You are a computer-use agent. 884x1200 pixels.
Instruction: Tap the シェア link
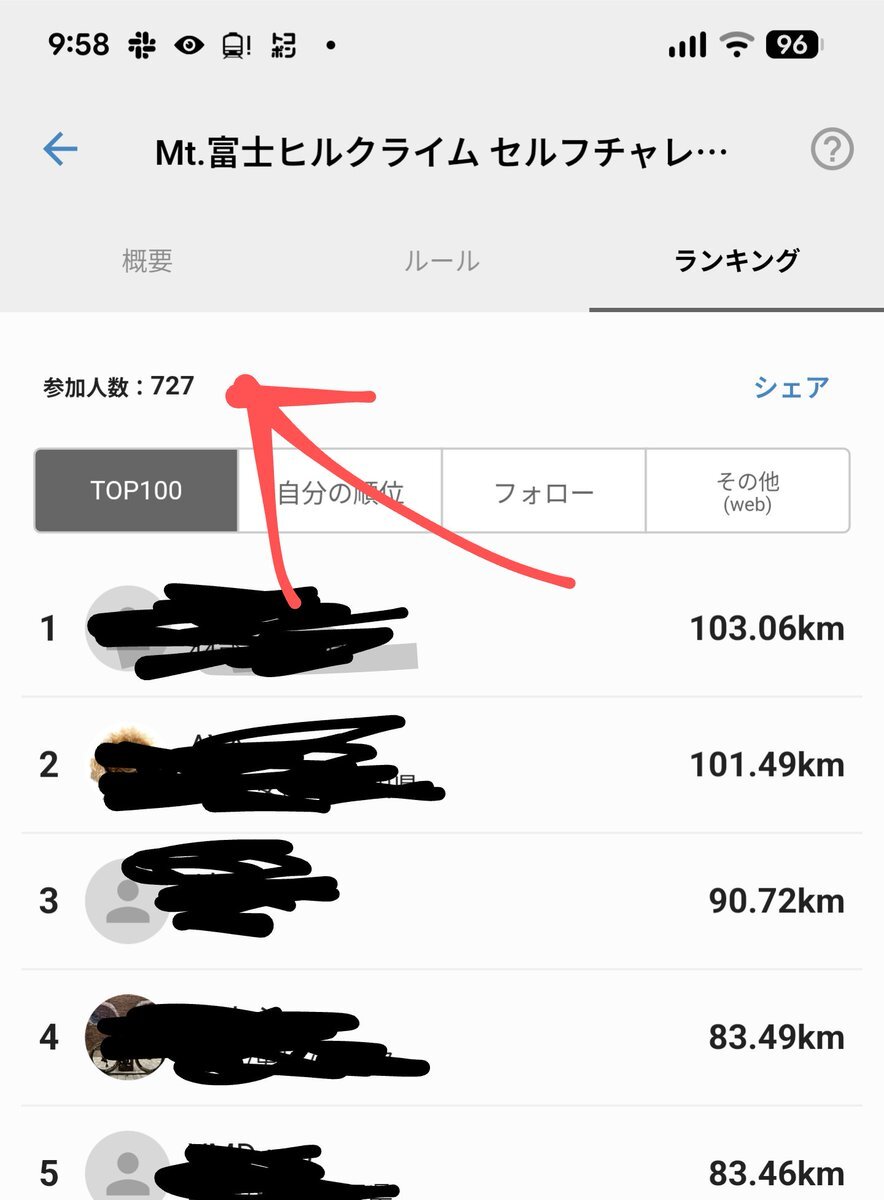tap(791, 387)
